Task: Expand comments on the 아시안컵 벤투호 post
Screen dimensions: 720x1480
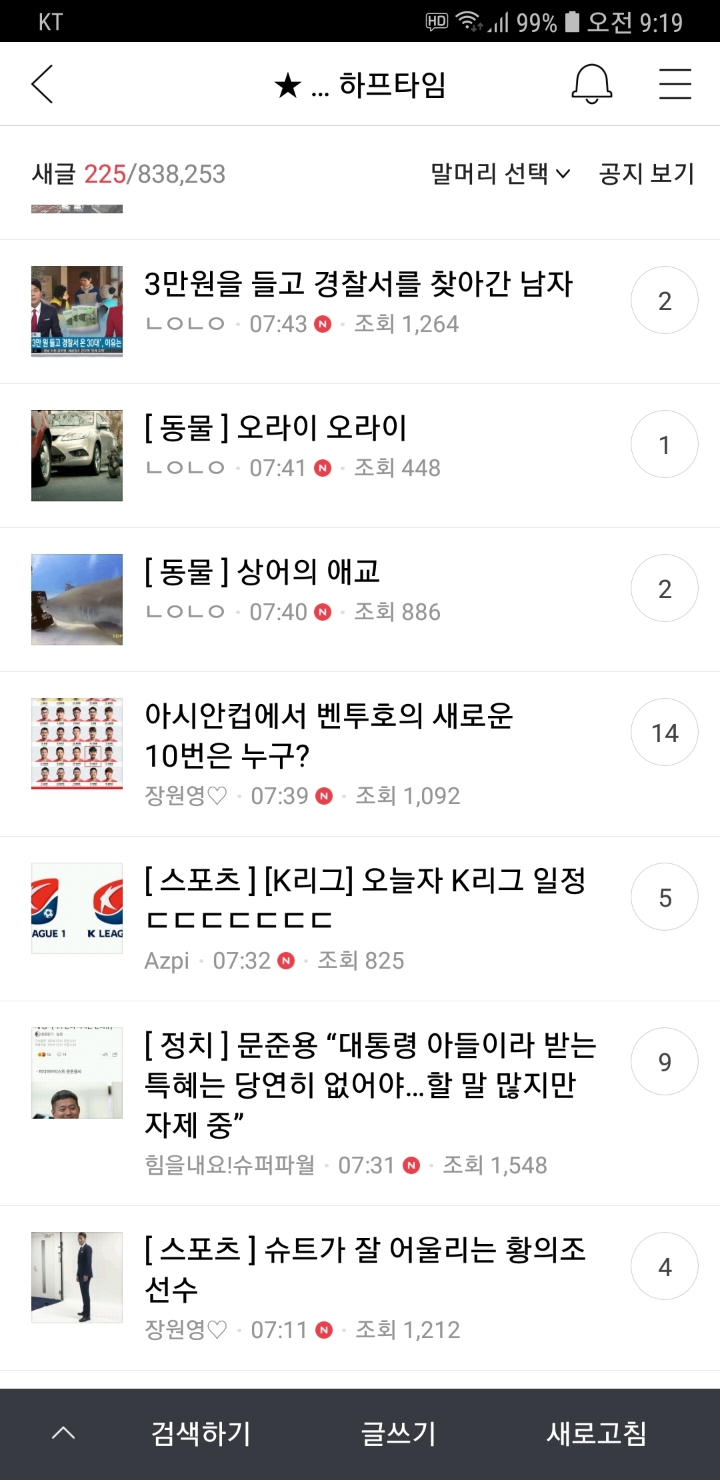Action: (x=664, y=732)
